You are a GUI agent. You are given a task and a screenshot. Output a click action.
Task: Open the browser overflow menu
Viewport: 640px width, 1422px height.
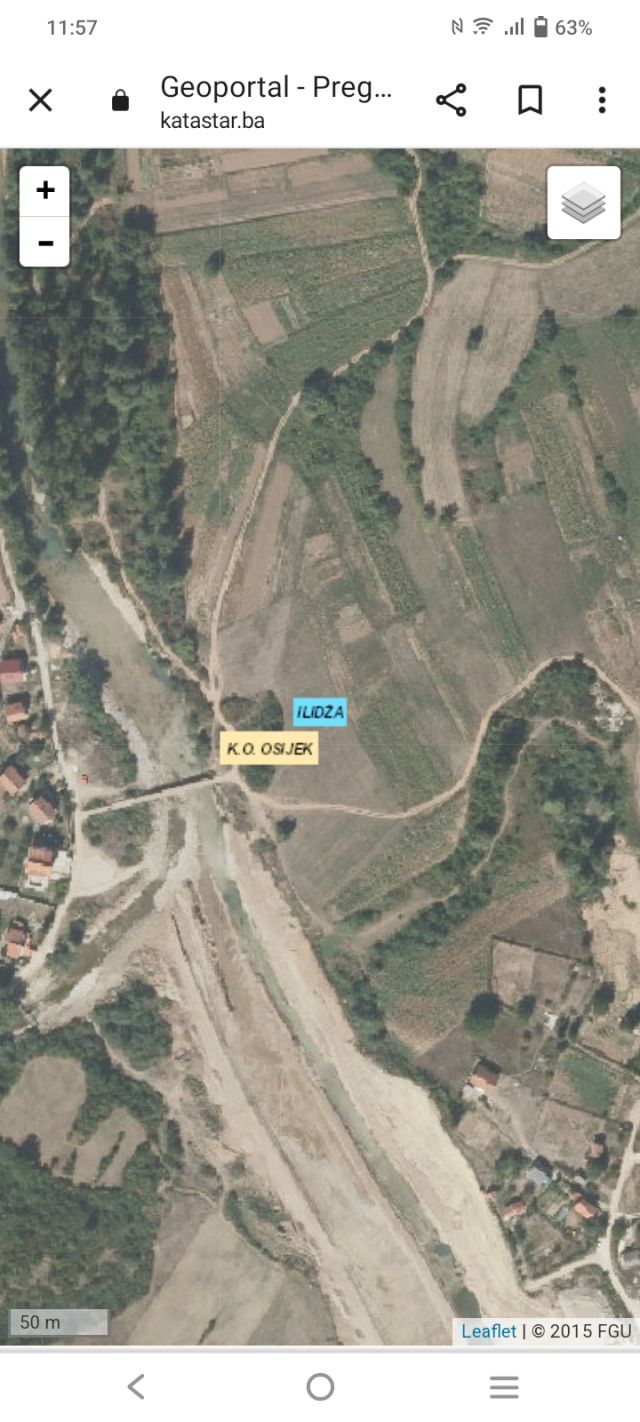pyautogui.click(x=601, y=100)
